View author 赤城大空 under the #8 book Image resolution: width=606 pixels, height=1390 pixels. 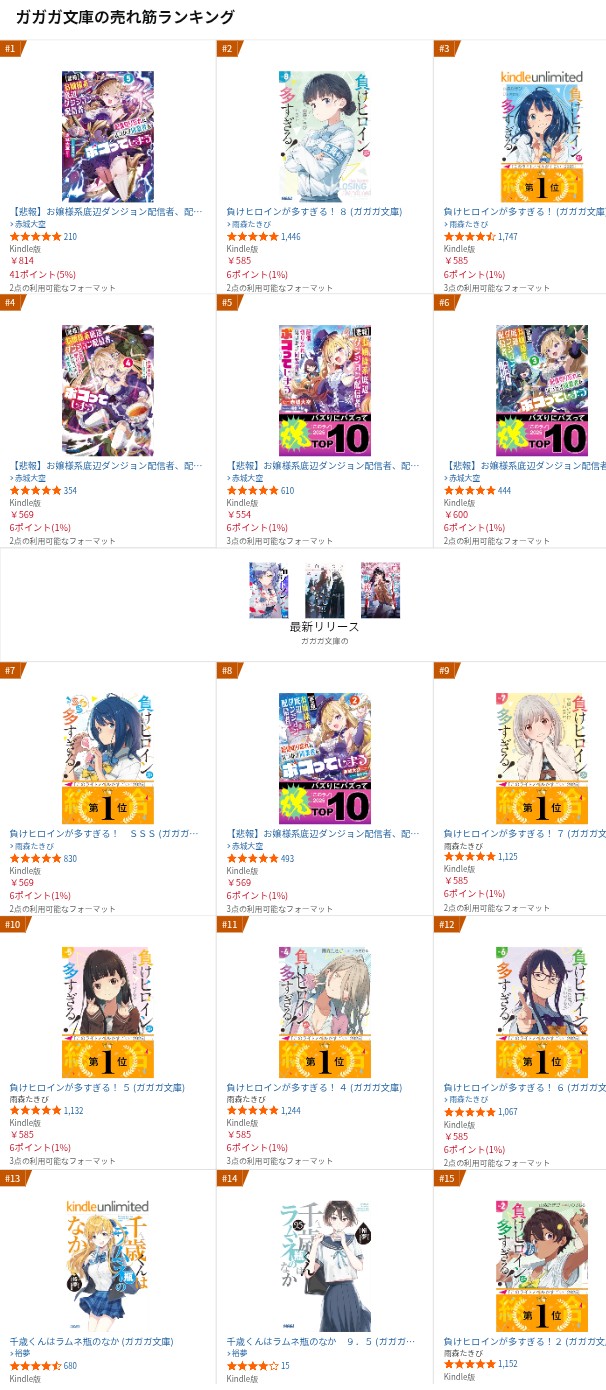(251, 846)
